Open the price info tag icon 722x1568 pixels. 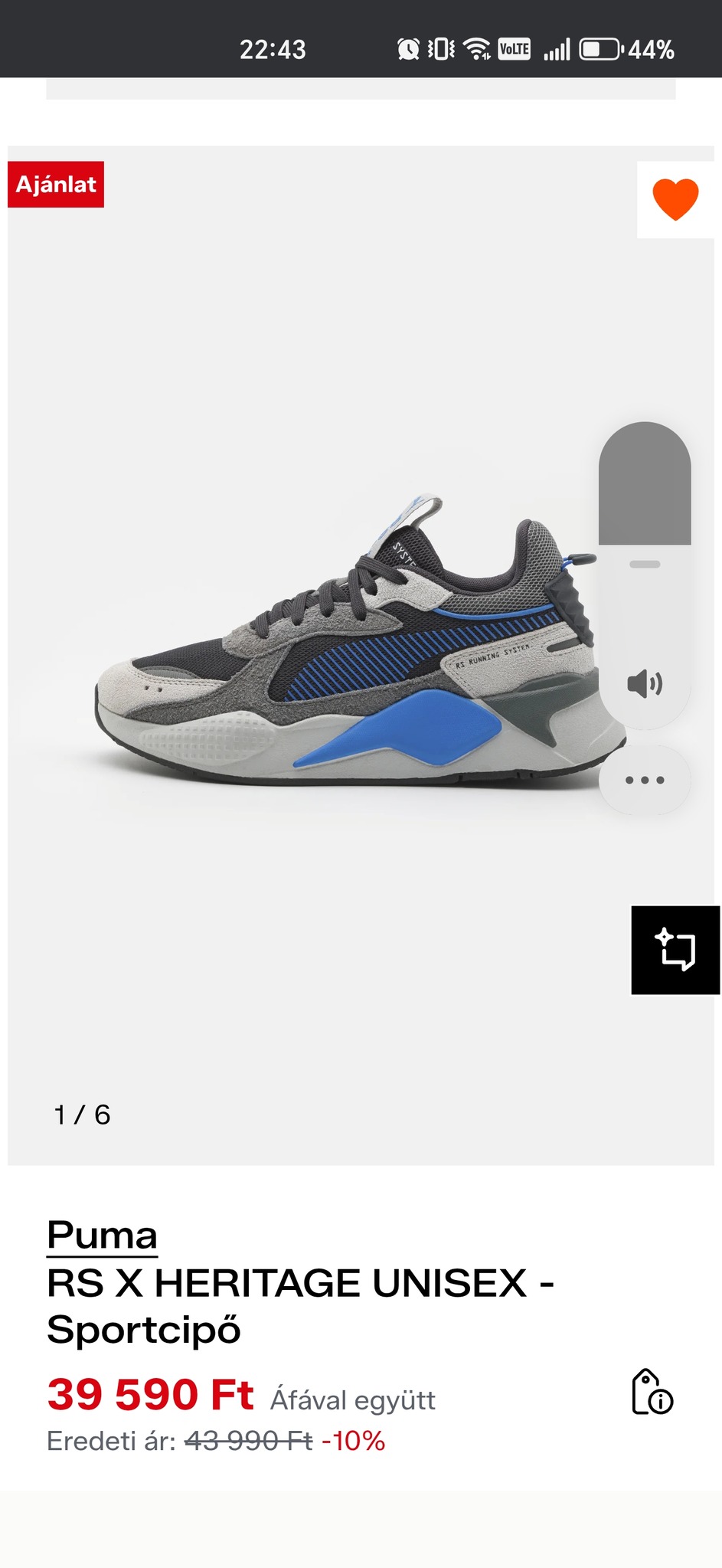(x=652, y=1392)
